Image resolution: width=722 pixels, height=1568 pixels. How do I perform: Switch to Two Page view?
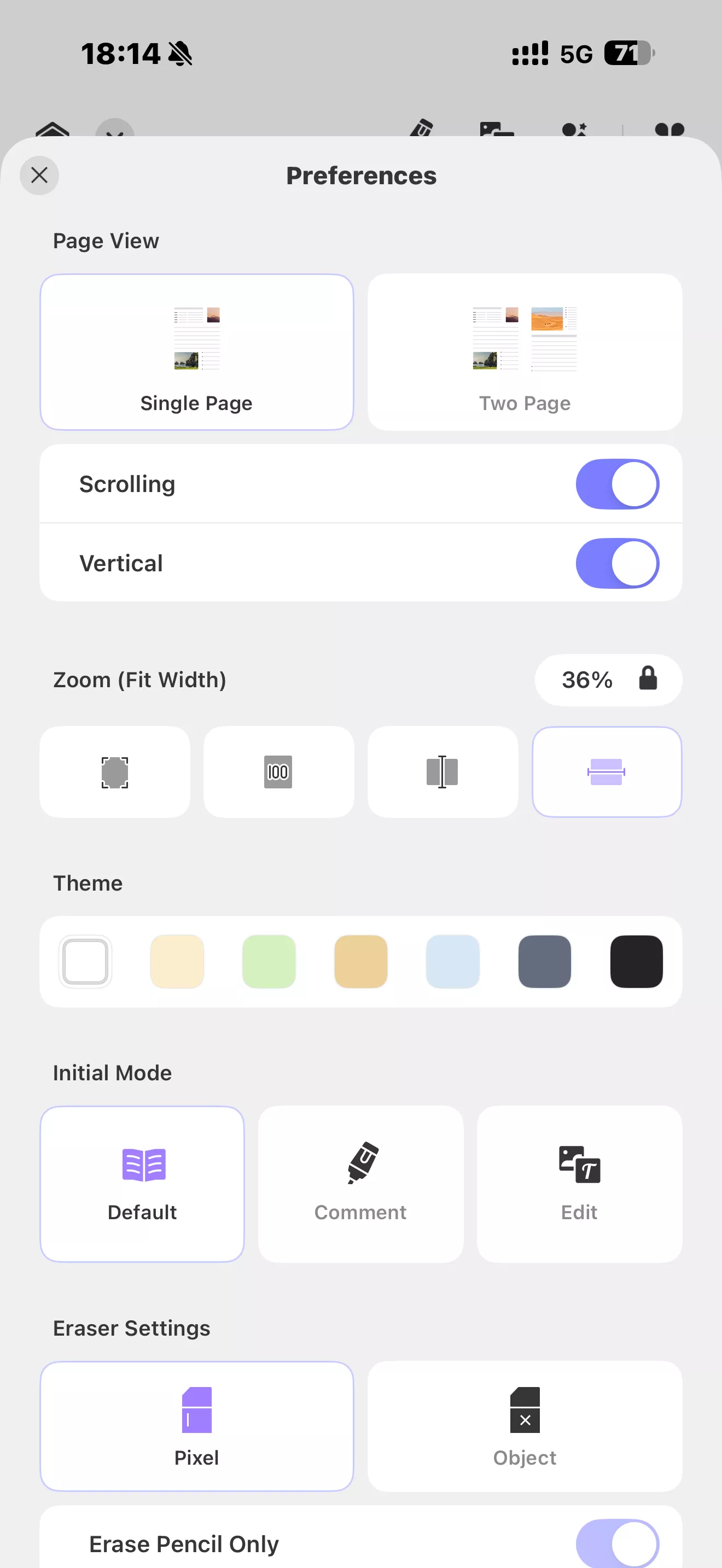pos(524,353)
